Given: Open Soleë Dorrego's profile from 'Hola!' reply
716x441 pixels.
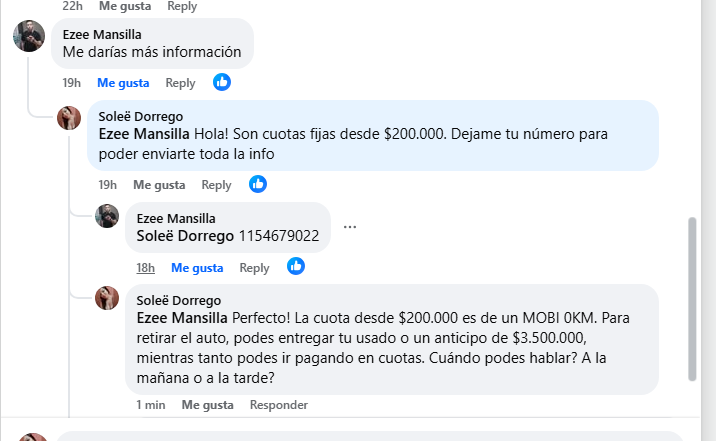Looking at the screenshot, I should tap(141, 116).
